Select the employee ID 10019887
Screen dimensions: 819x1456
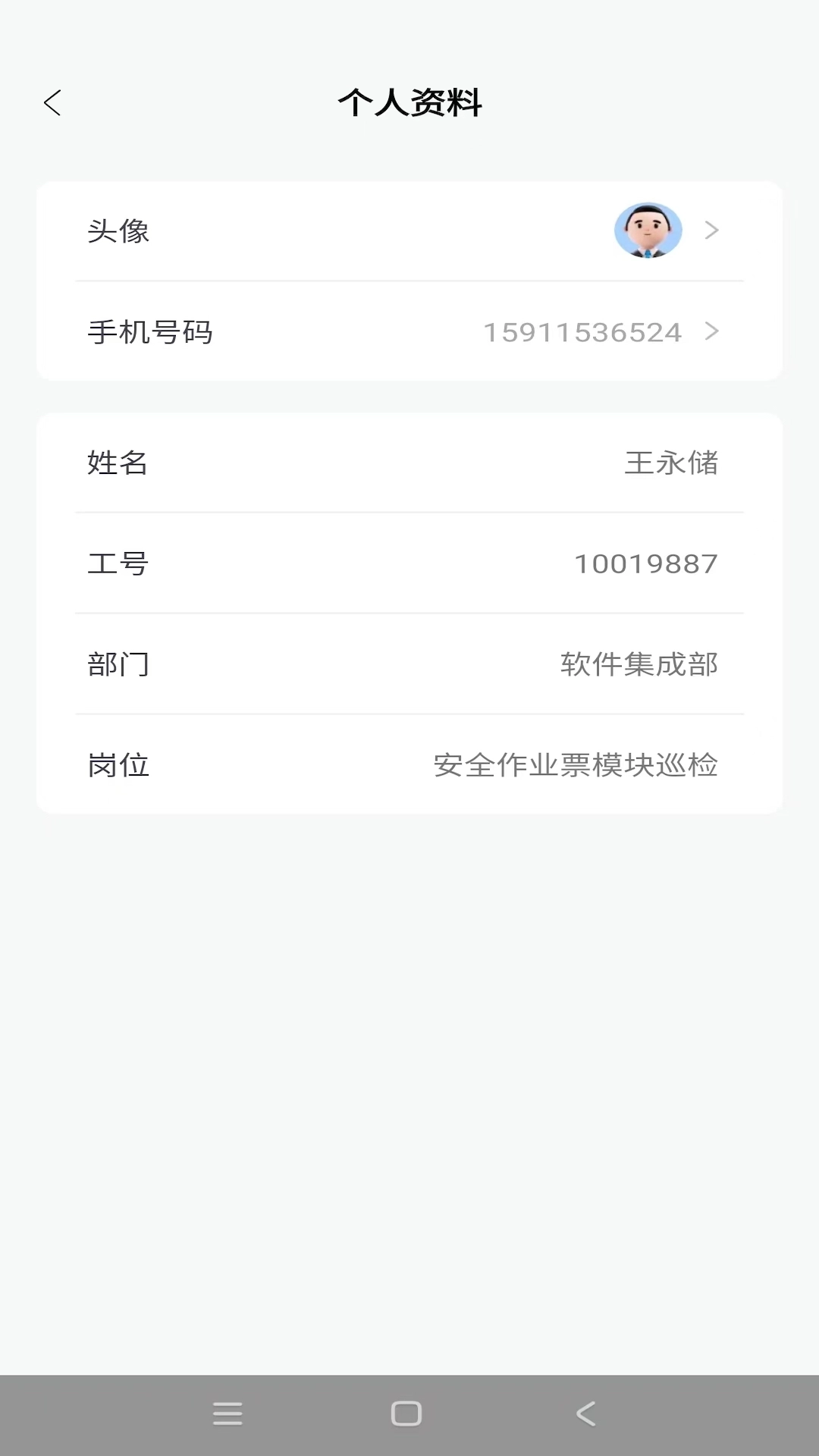pyautogui.click(x=645, y=563)
